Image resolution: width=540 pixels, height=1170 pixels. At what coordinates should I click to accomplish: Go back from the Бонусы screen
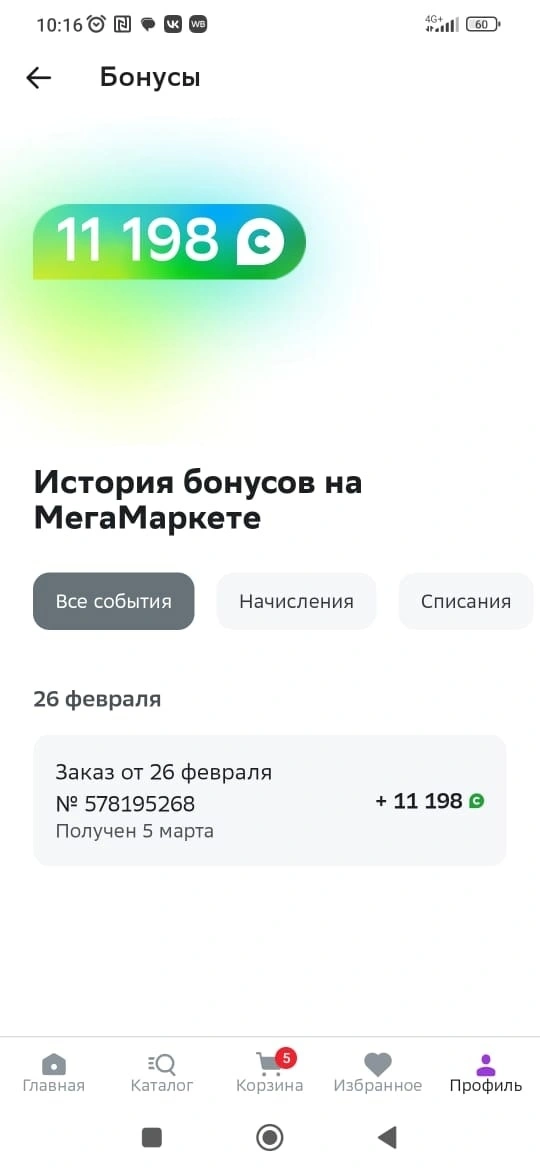(x=38, y=78)
